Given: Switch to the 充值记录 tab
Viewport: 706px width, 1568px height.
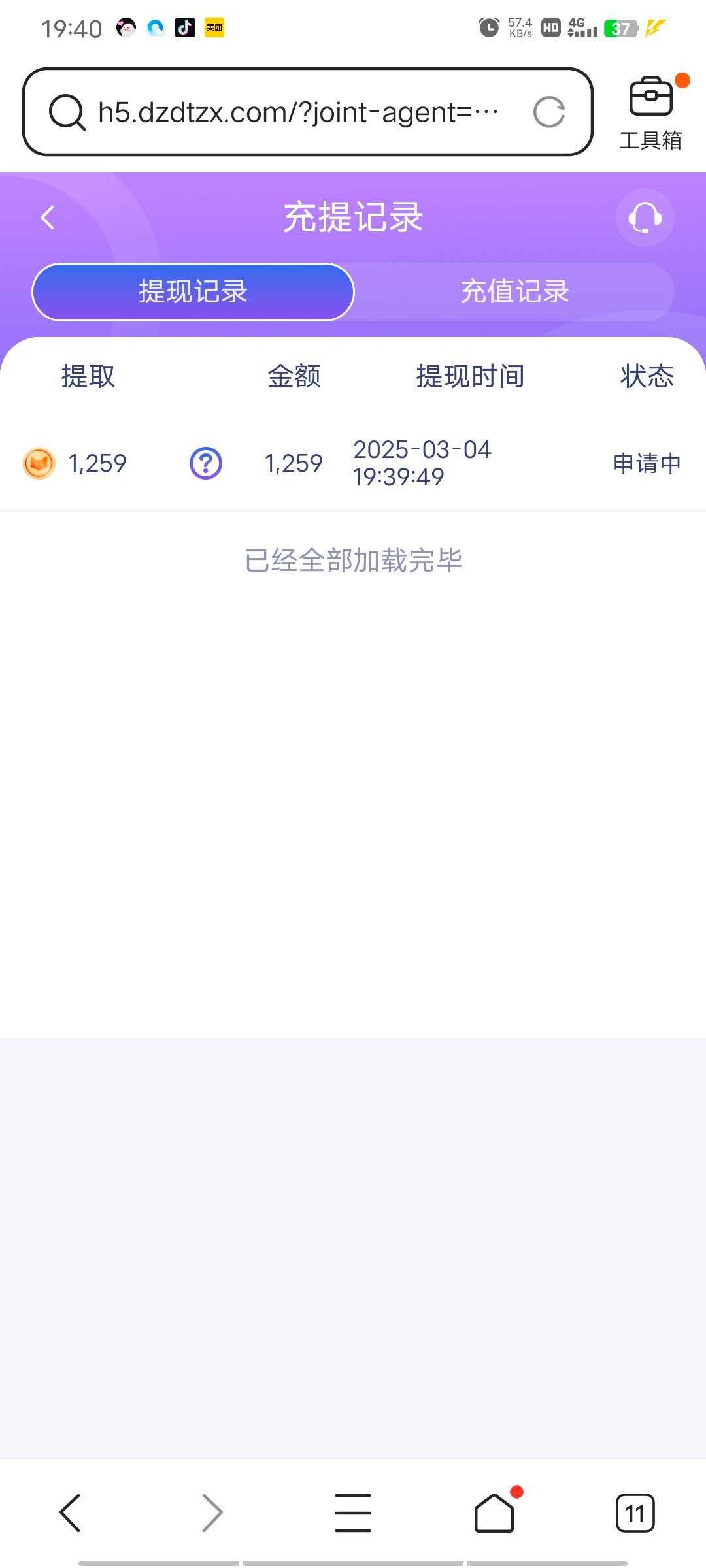Looking at the screenshot, I should coord(514,291).
